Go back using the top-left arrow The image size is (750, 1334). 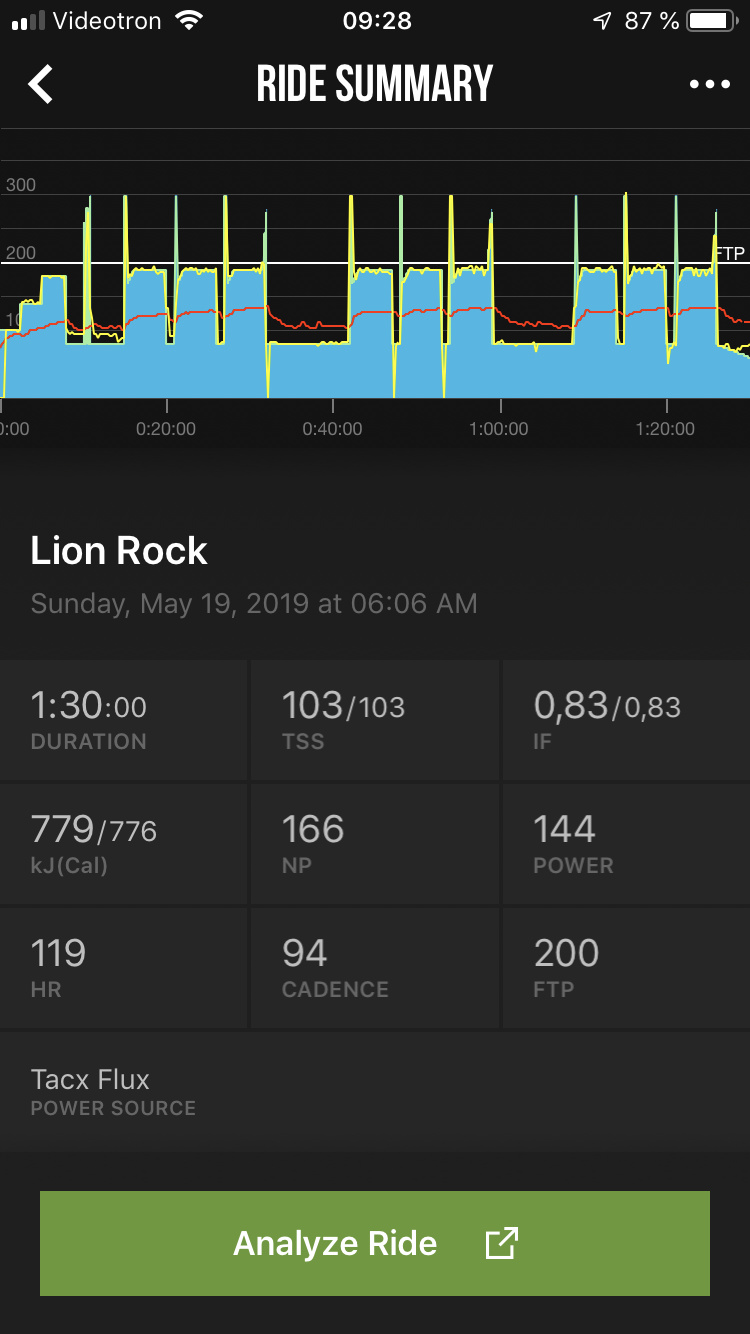[x=40, y=84]
